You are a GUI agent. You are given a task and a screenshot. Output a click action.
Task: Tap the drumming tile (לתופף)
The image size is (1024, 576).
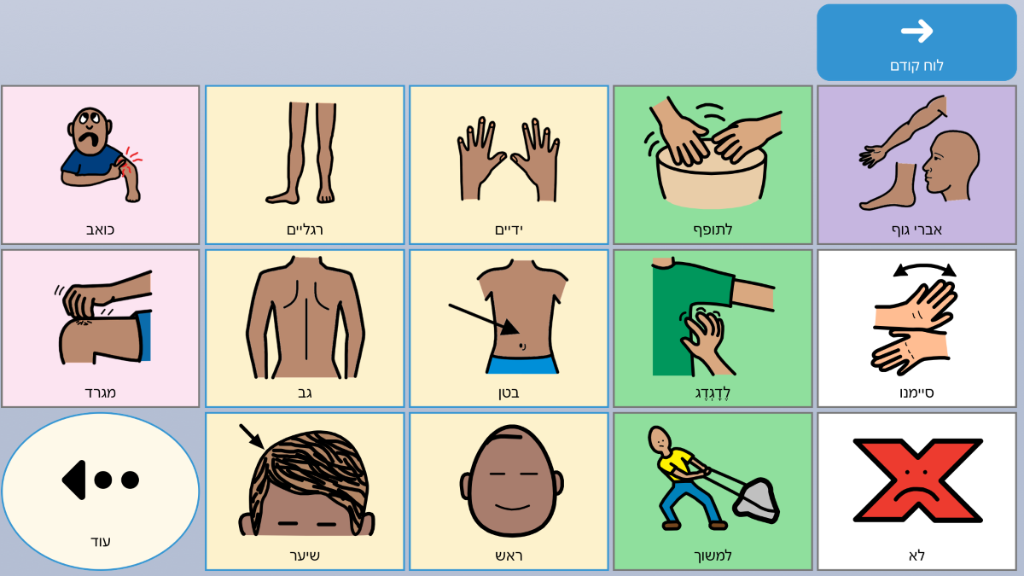click(712, 165)
